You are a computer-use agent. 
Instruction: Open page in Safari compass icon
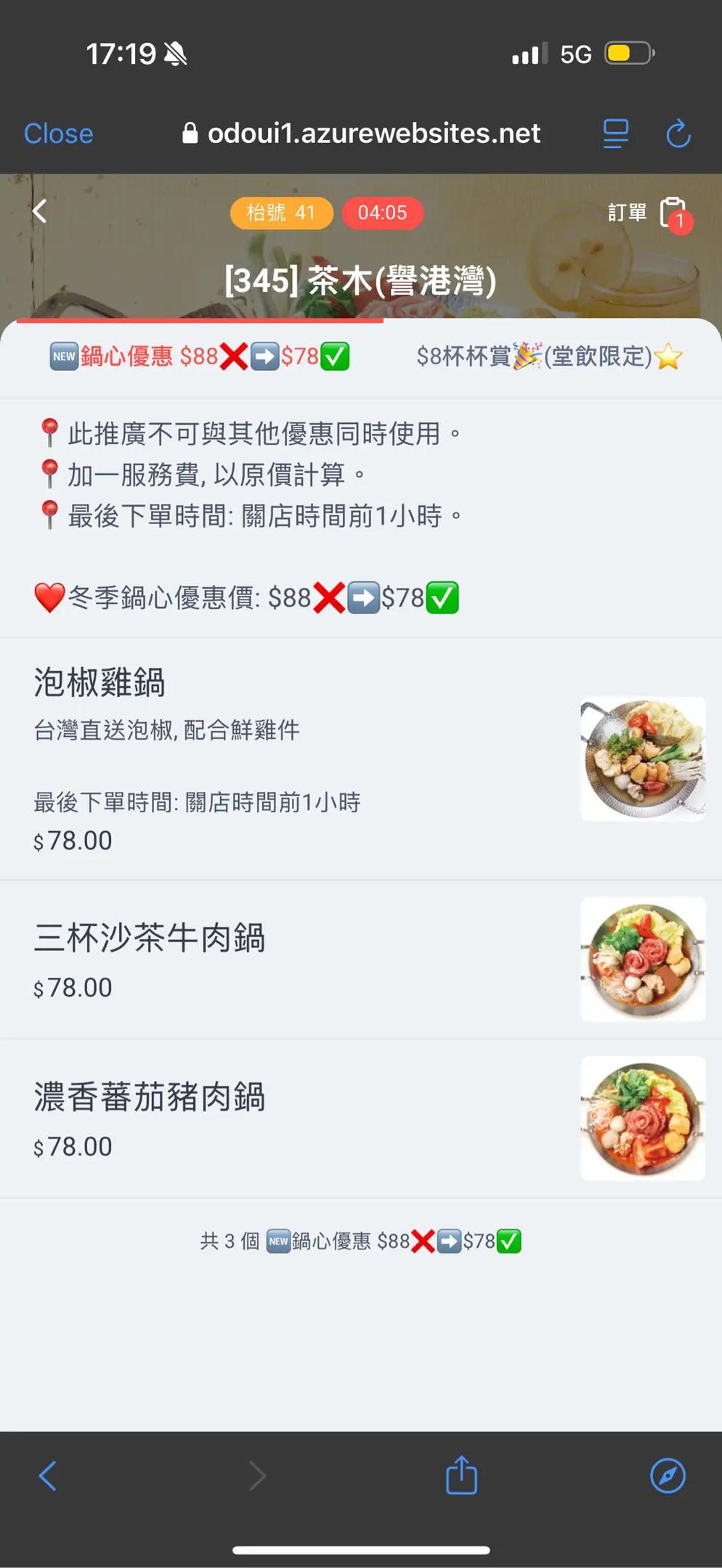tap(668, 1476)
